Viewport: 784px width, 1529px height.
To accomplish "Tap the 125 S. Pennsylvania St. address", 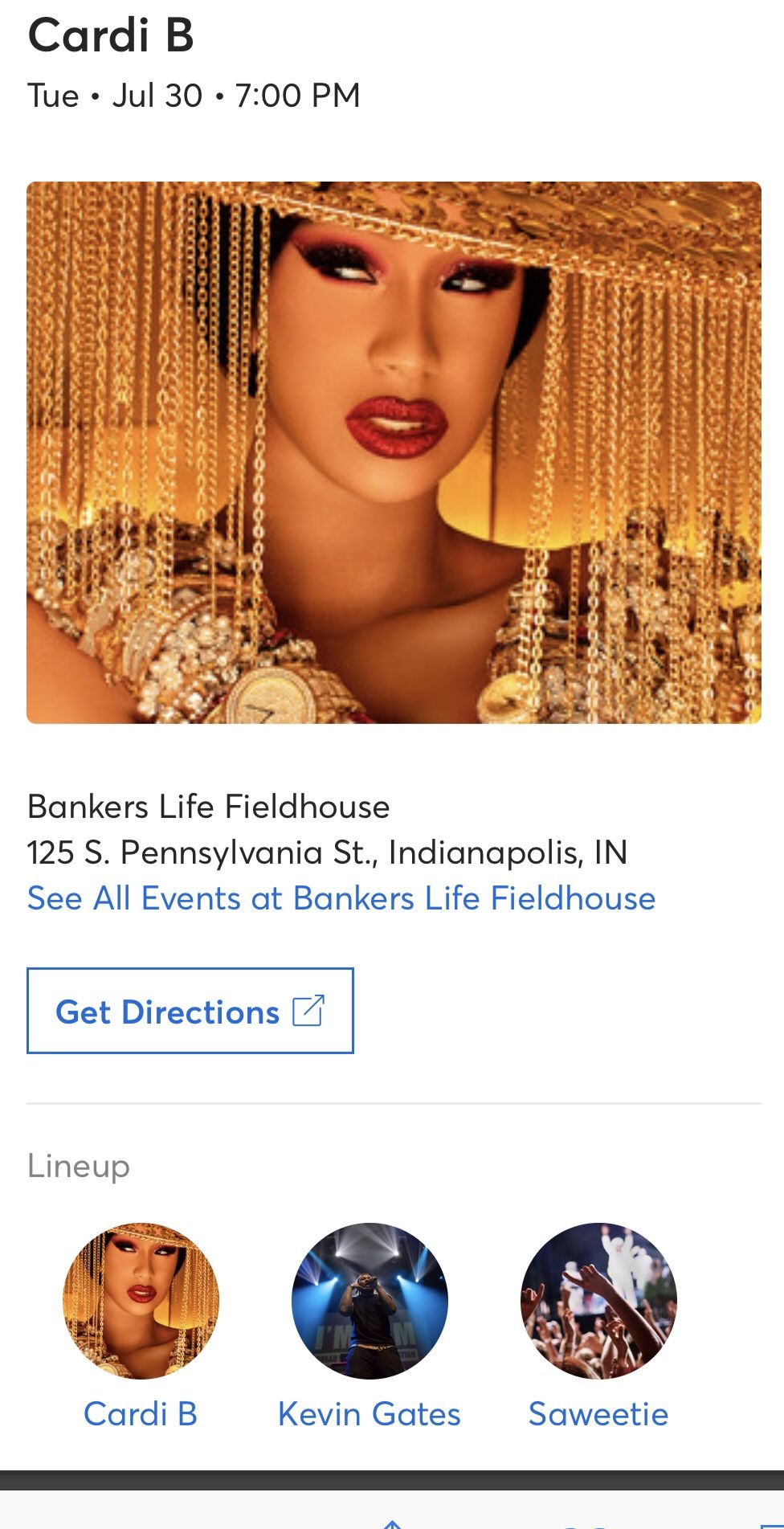I will tap(329, 853).
